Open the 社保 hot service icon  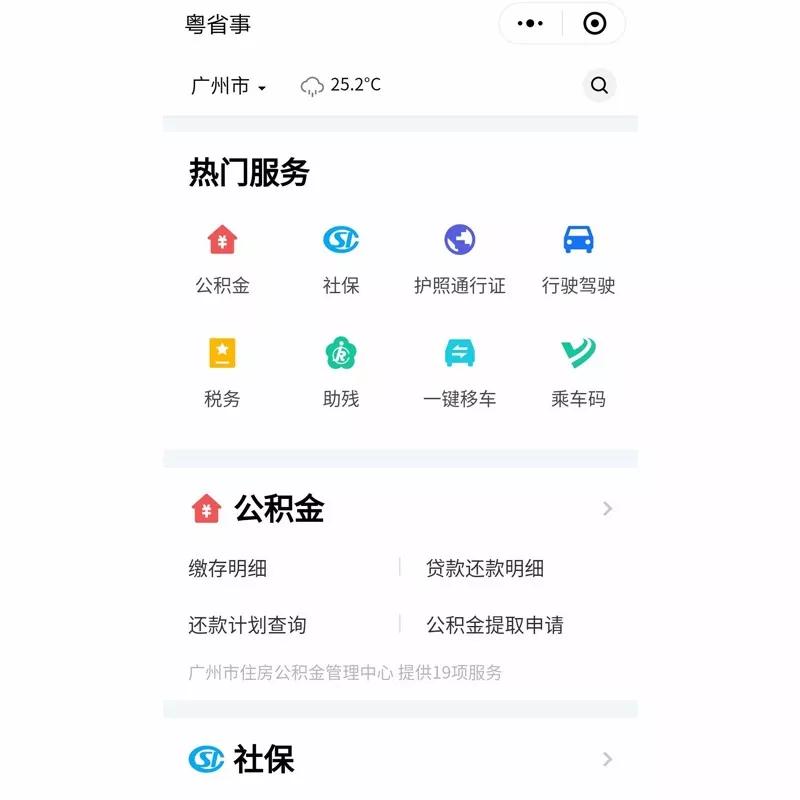coord(340,240)
